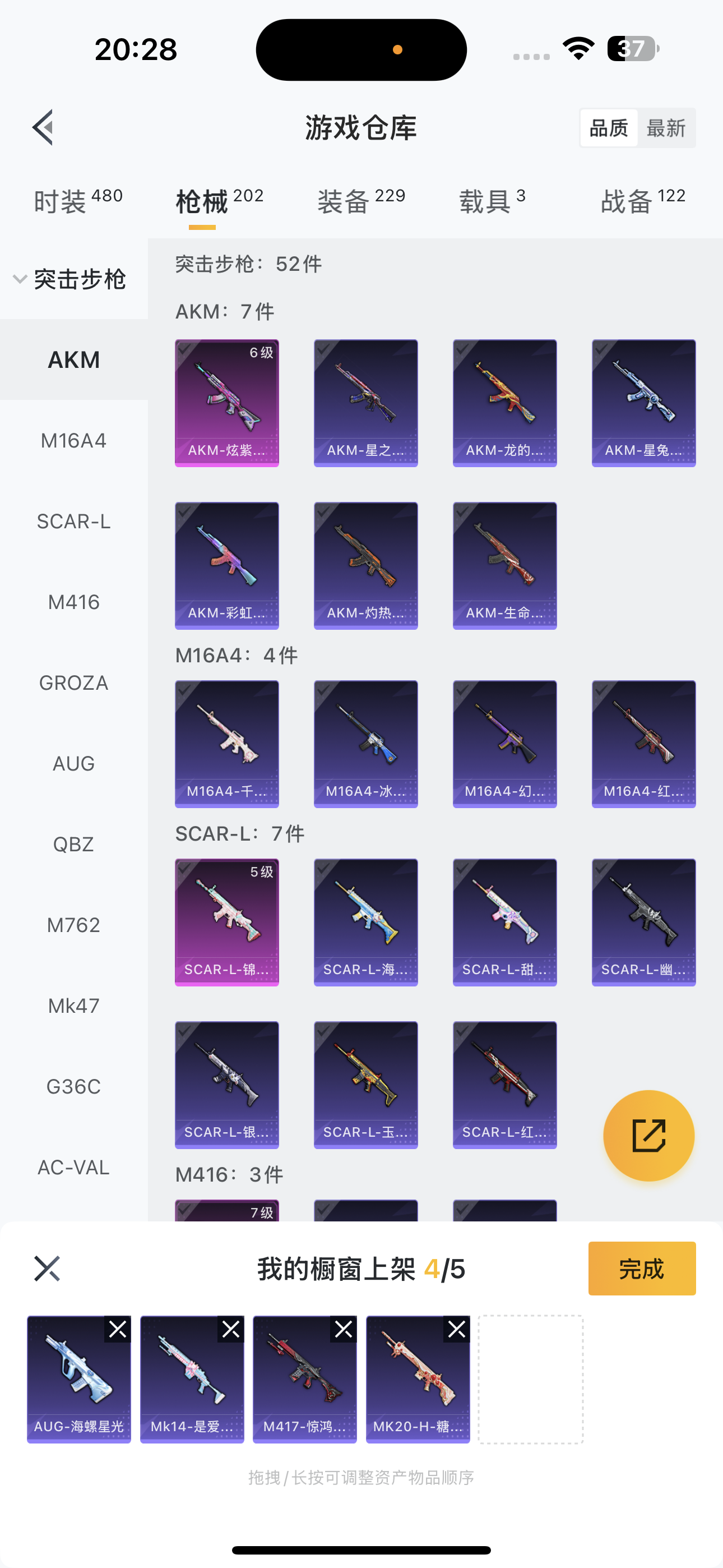Choose the SCAR-L-锦 5级 skin
This screenshot has width=723, height=1568.
tap(226, 921)
